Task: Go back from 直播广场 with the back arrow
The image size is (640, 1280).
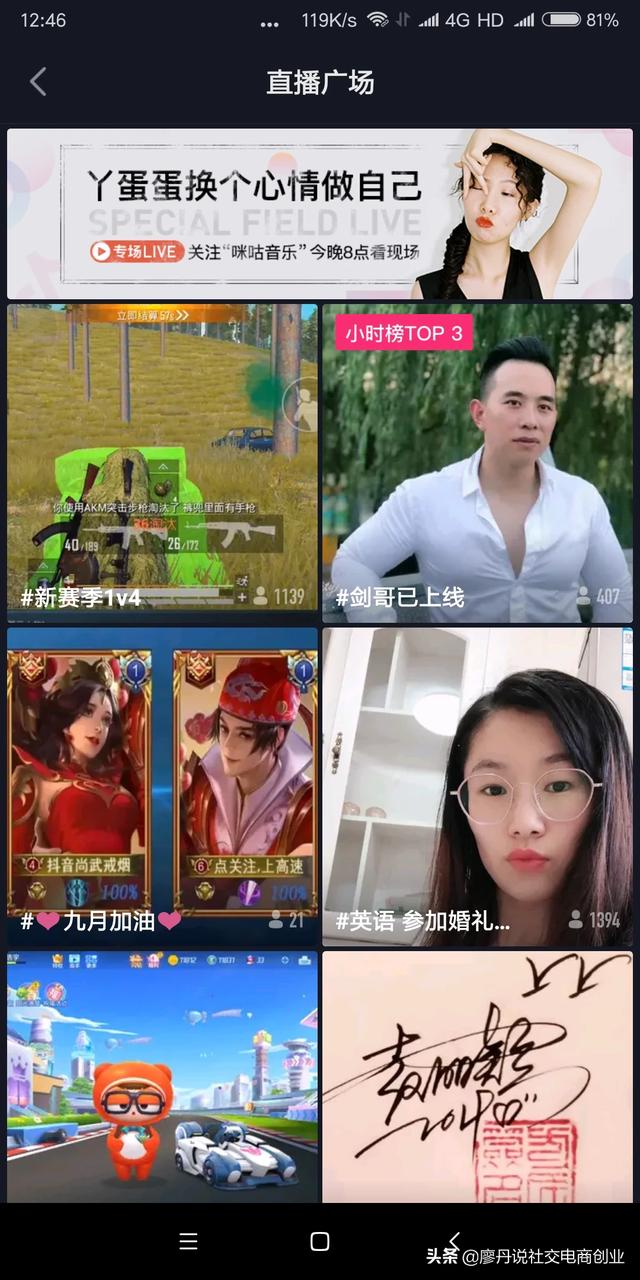Action: [x=38, y=82]
